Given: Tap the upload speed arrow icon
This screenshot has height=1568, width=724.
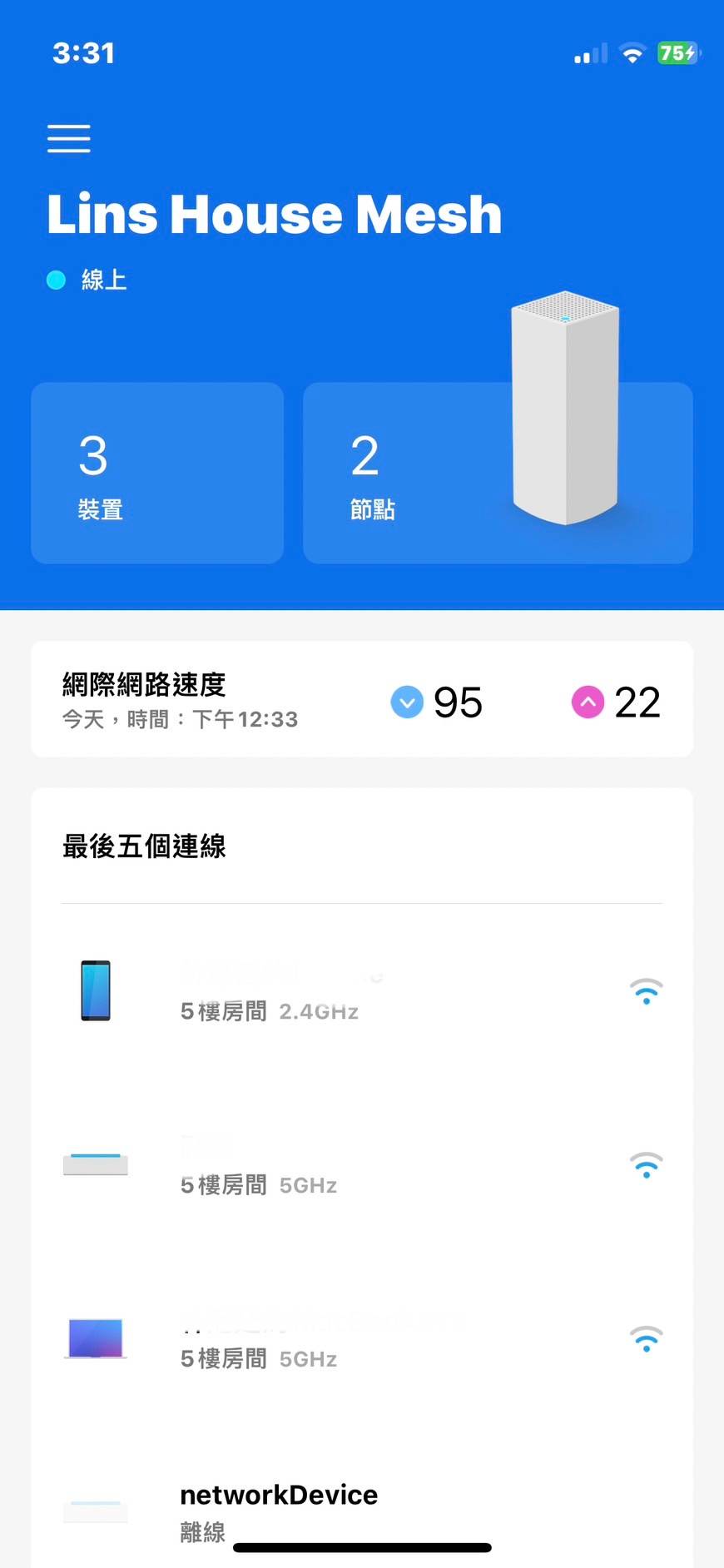Looking at the screenshot, I should click(x=588, y=702).
